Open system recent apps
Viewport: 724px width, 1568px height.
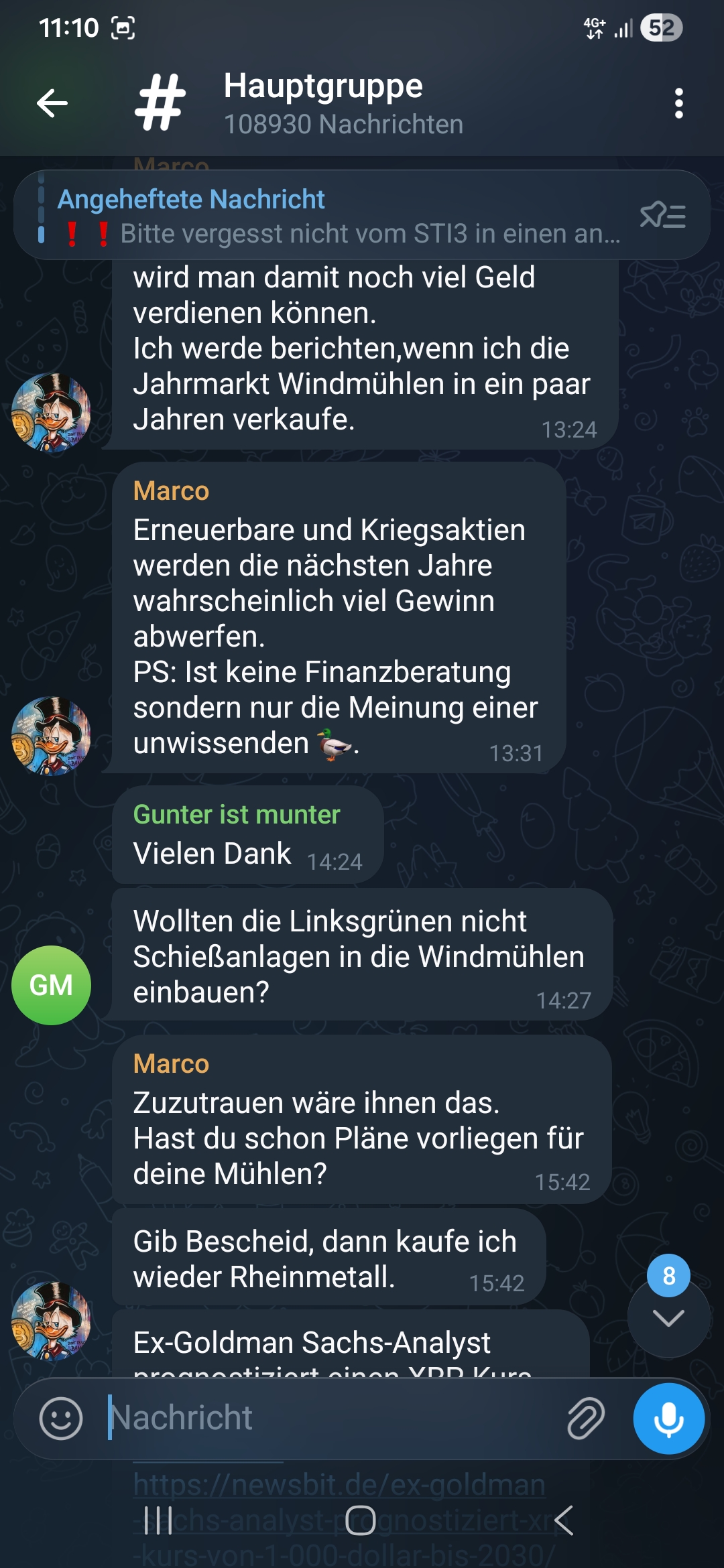159,1520
